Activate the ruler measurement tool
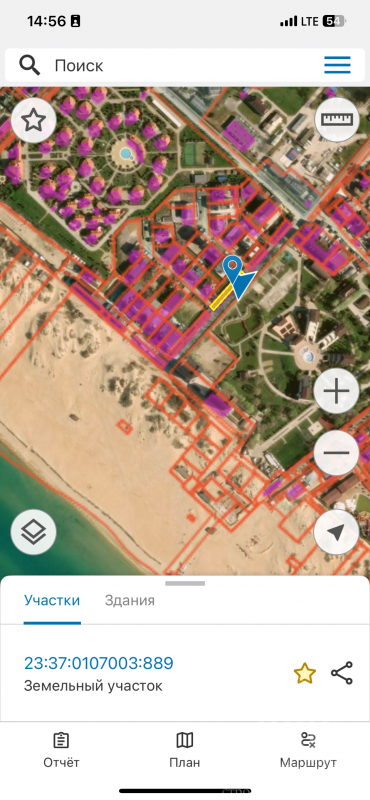 337,119
